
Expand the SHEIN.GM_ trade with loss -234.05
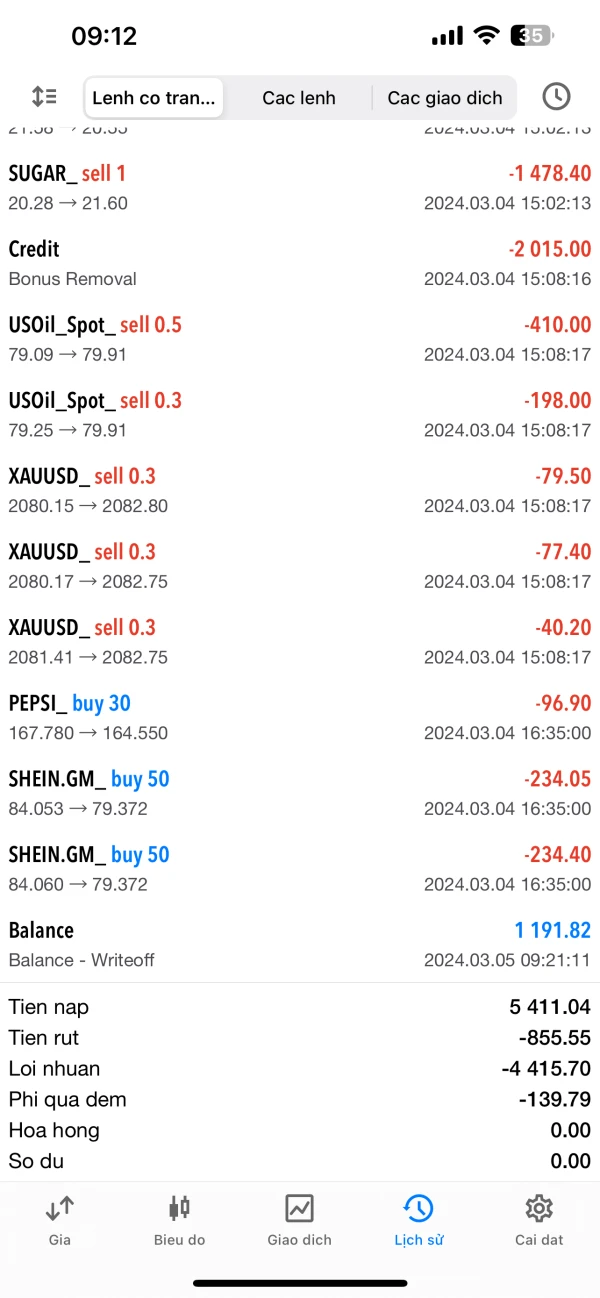[300, 793]
